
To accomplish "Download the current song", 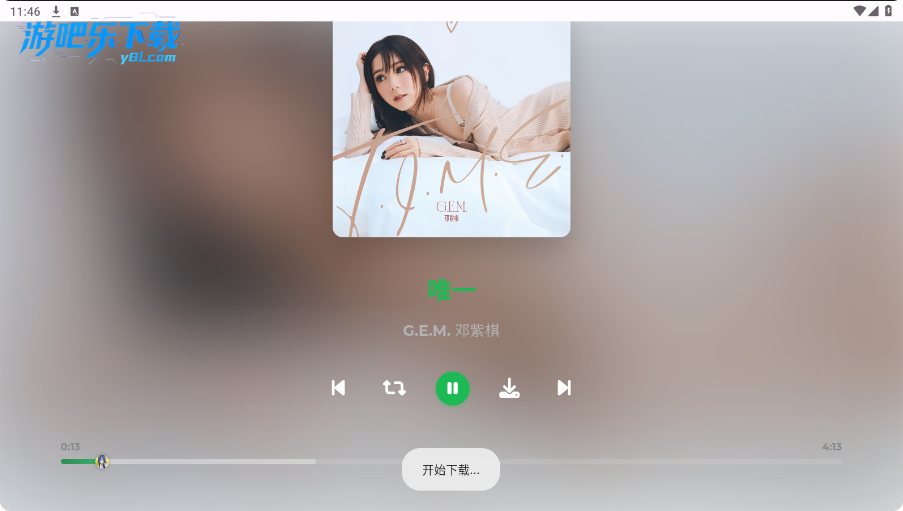I will (x=509, y=388).
